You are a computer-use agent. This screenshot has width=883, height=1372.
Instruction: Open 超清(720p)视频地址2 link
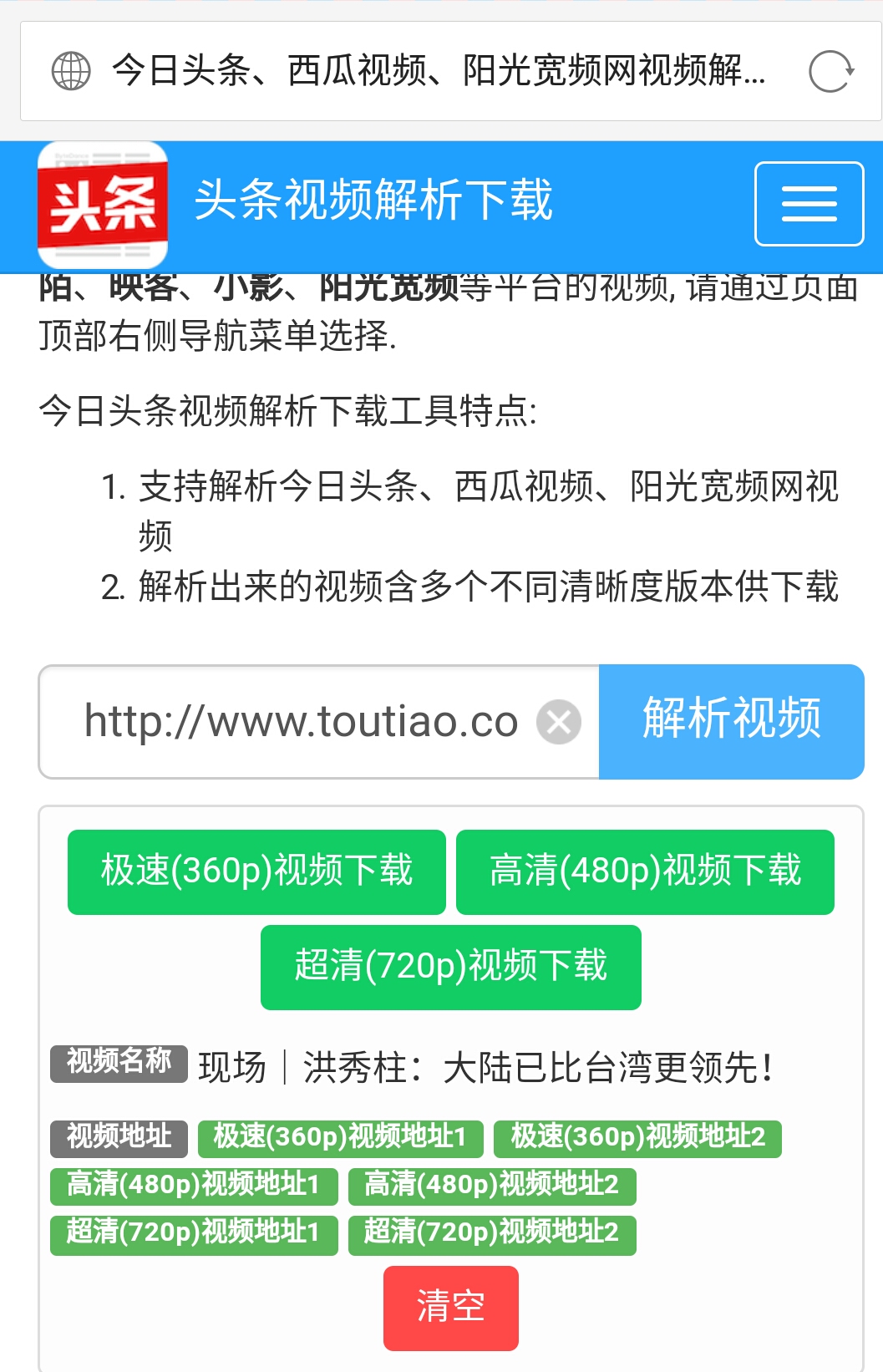(492, 1233)
